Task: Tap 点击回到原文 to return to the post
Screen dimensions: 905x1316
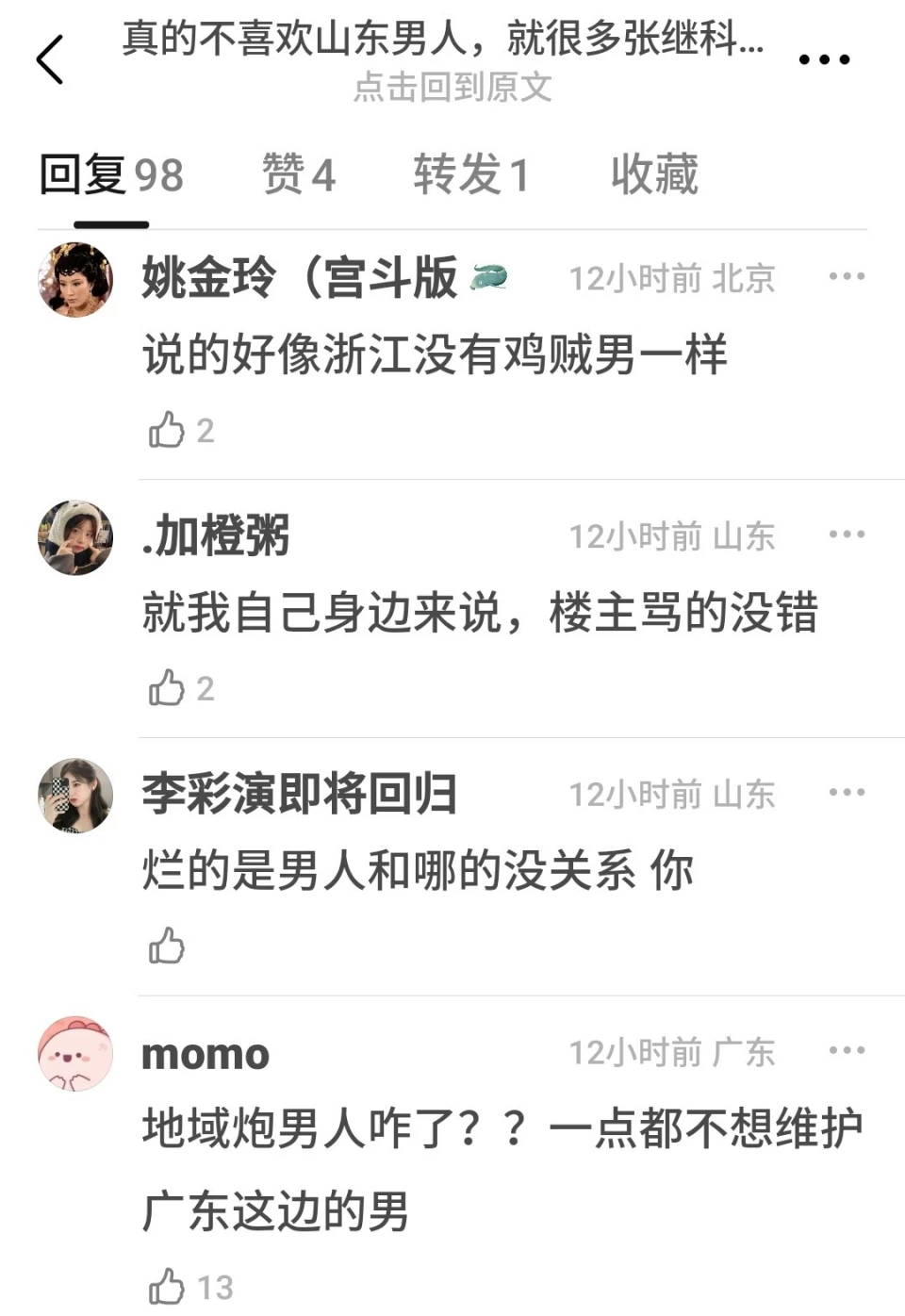Action: coord(452,88)
